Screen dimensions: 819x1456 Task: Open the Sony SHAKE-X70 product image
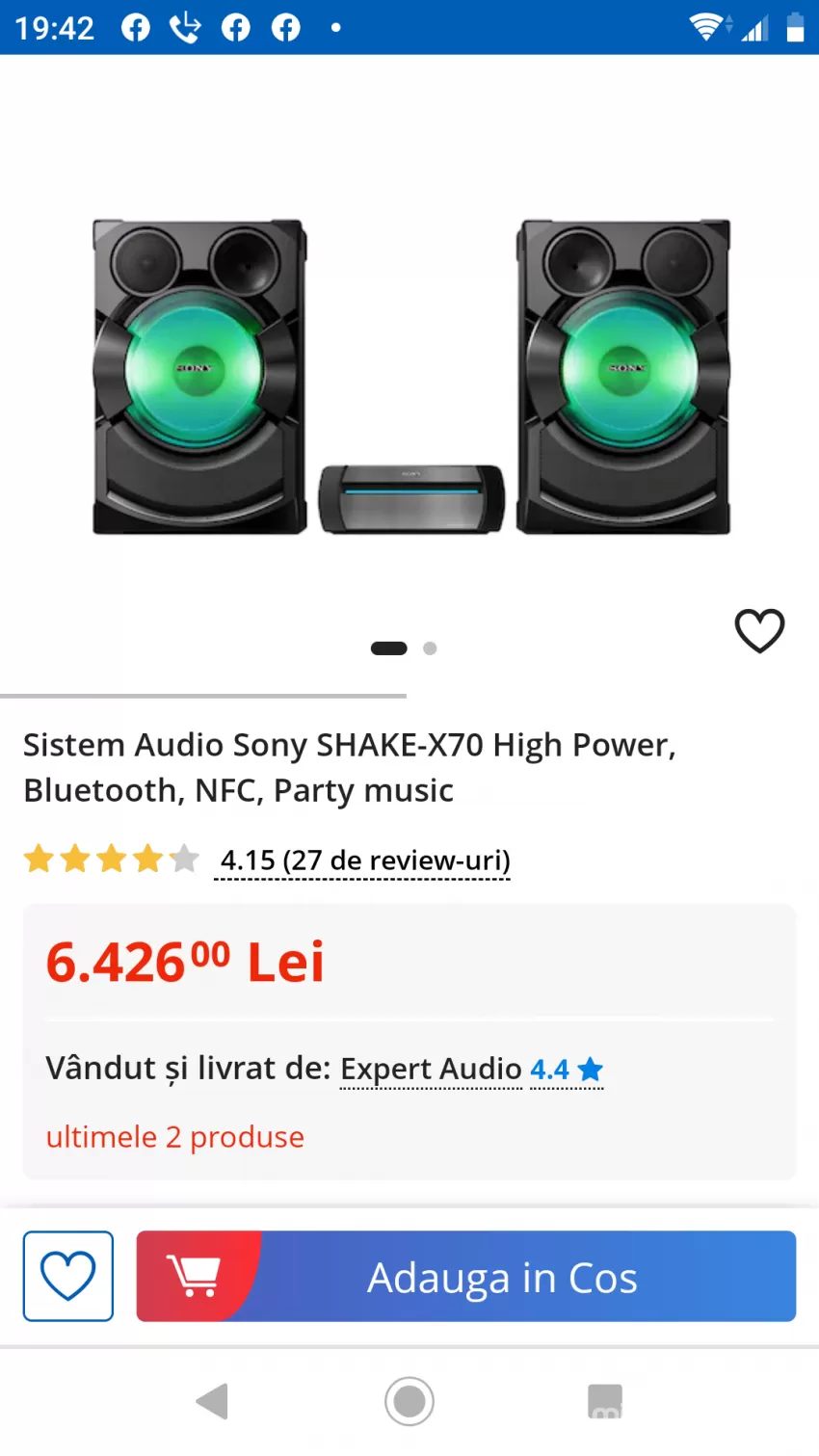point(410,377)
